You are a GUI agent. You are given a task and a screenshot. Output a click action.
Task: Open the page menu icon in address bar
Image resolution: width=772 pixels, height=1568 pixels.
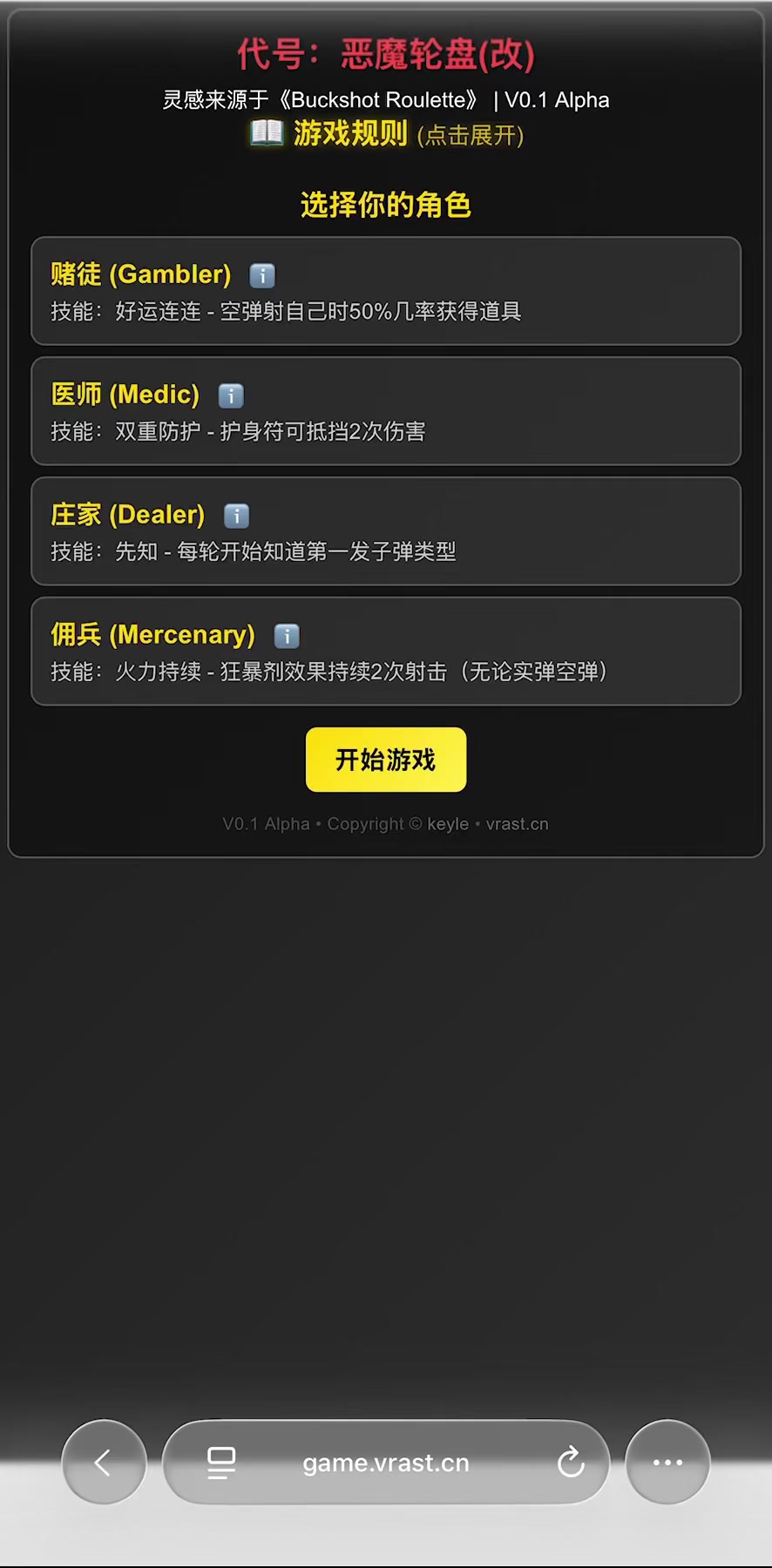[221, 1463]
